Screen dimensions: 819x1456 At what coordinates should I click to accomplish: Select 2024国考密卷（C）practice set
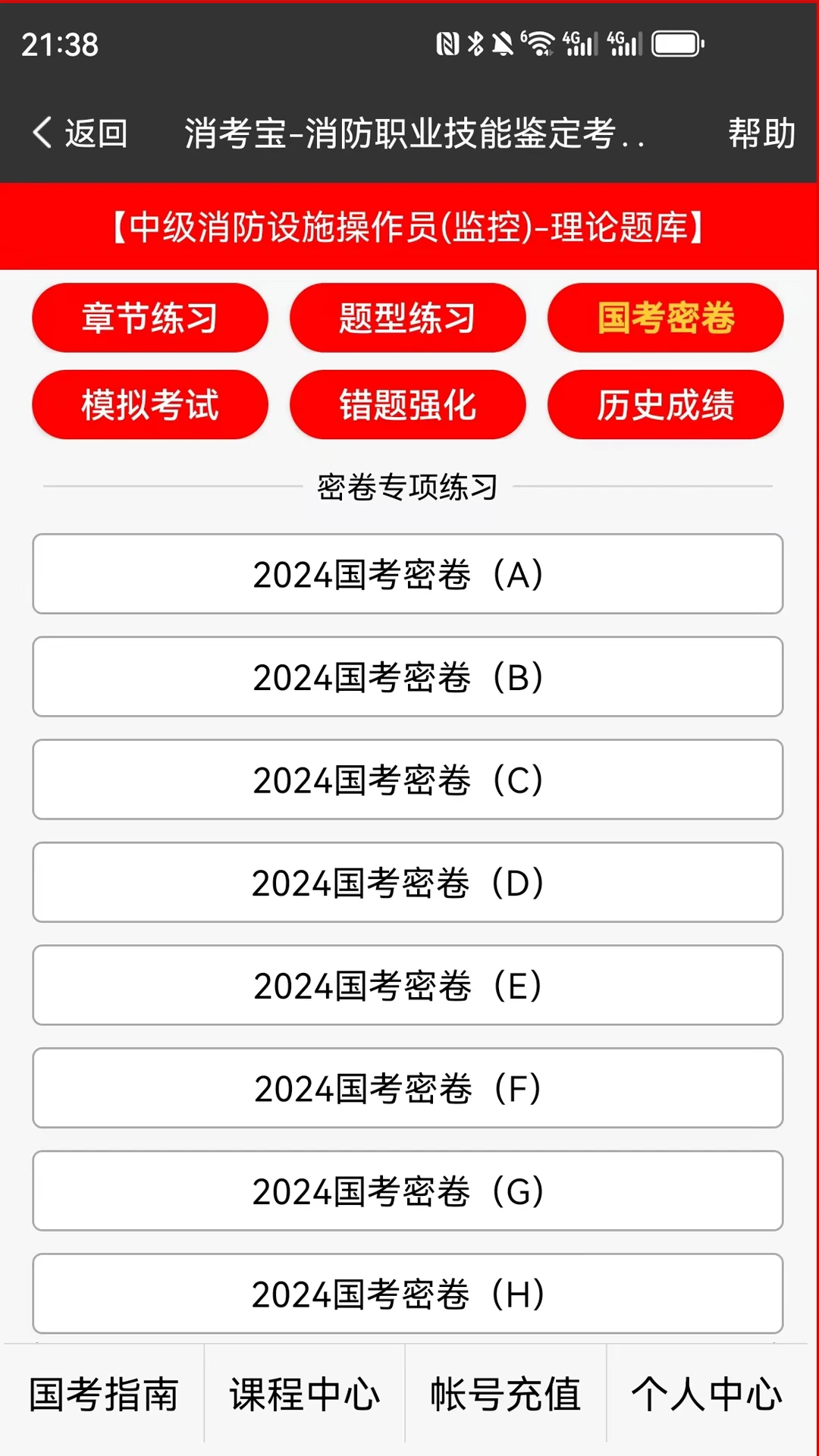click(x=407, y=780)
